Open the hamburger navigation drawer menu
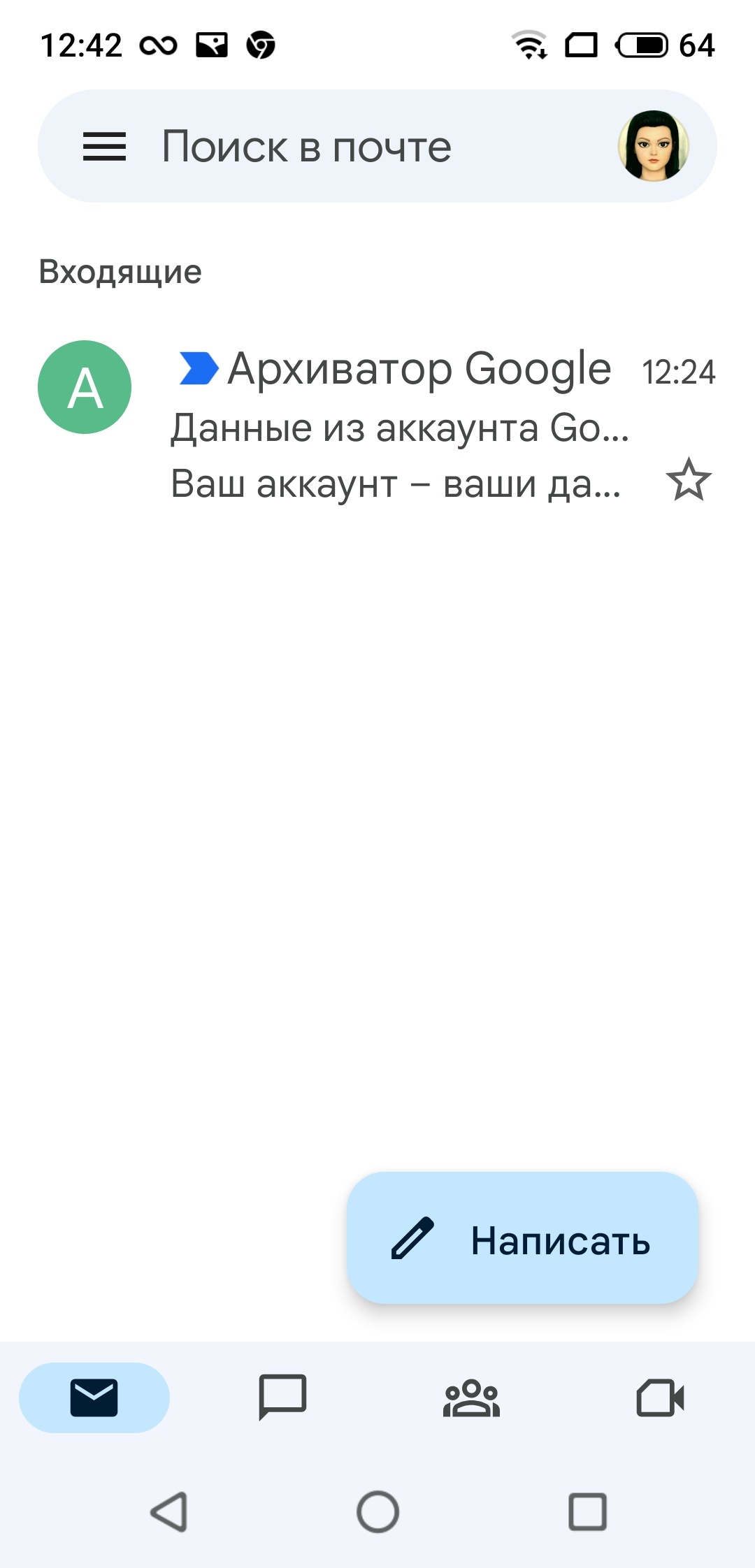The width and height of the screenshot is (755, 1568). coord(104,147)
